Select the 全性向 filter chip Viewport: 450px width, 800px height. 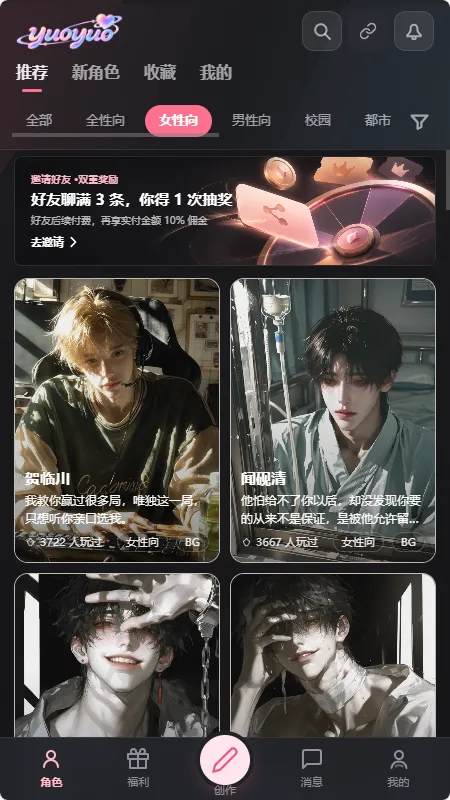pyautogui.click(x=105, y=120)
